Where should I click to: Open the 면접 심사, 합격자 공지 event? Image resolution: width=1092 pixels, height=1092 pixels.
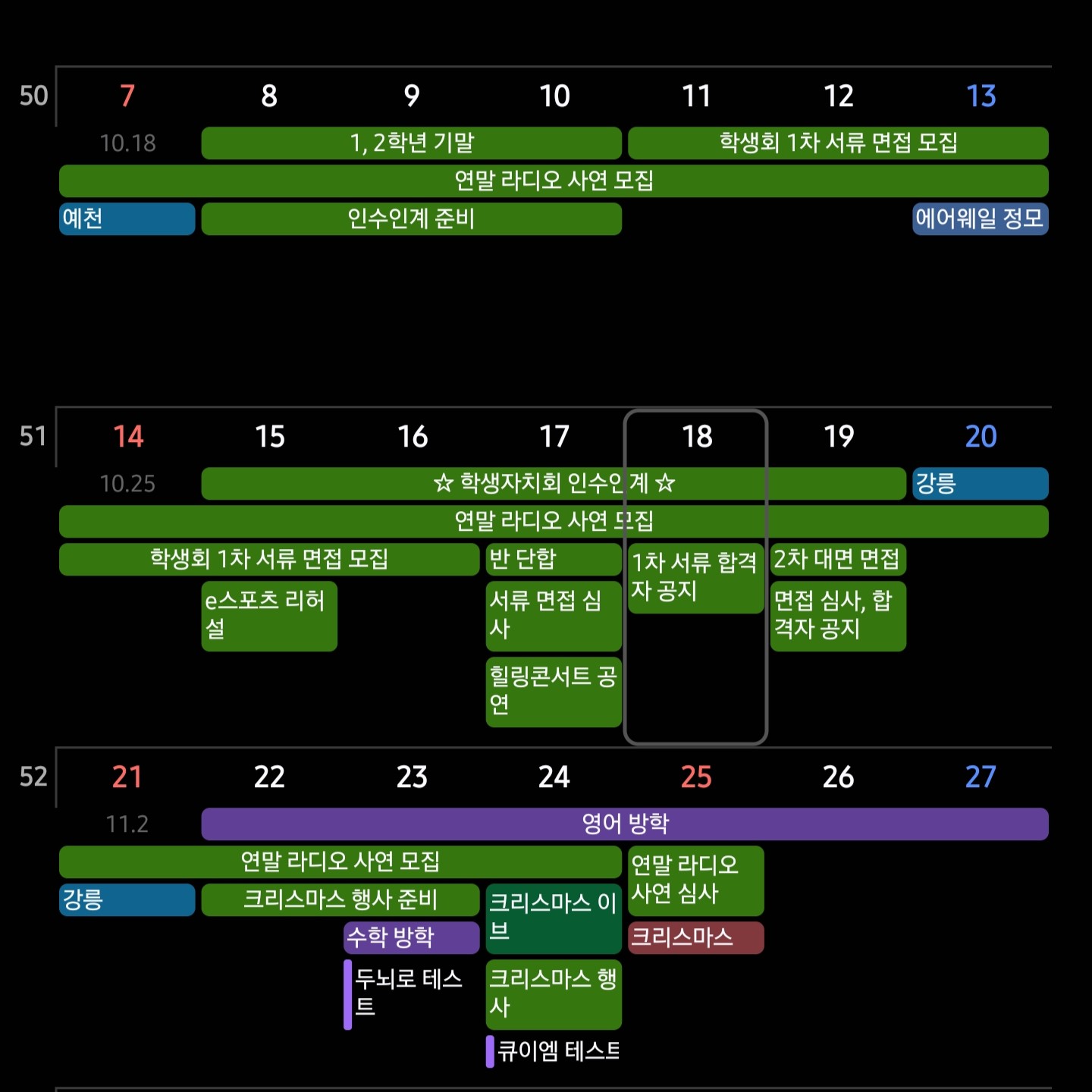[x=837, y=616]
